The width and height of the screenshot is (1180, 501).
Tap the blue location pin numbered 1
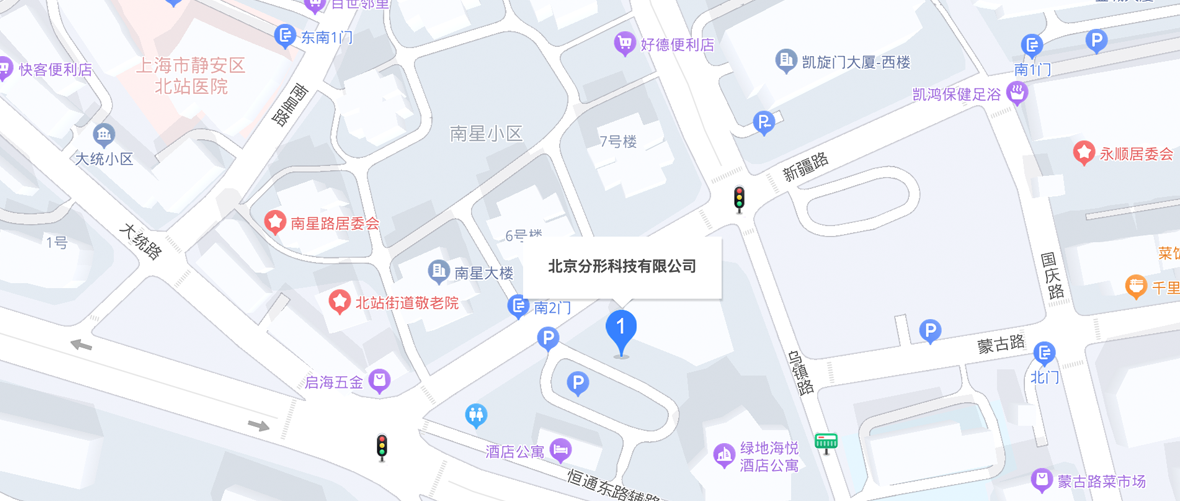pos(621,329)
